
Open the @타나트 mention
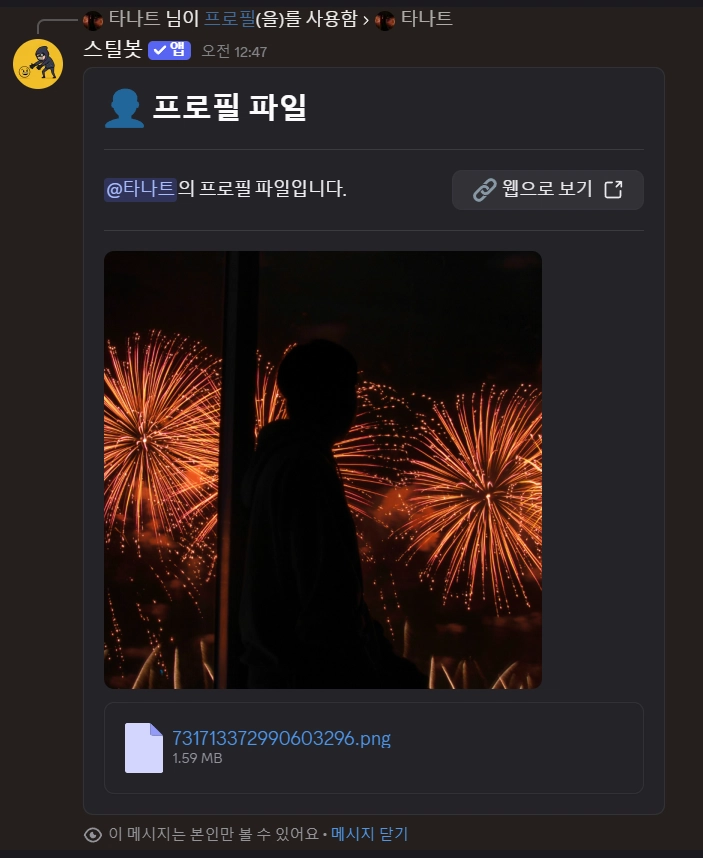click(x=140, y=189)
